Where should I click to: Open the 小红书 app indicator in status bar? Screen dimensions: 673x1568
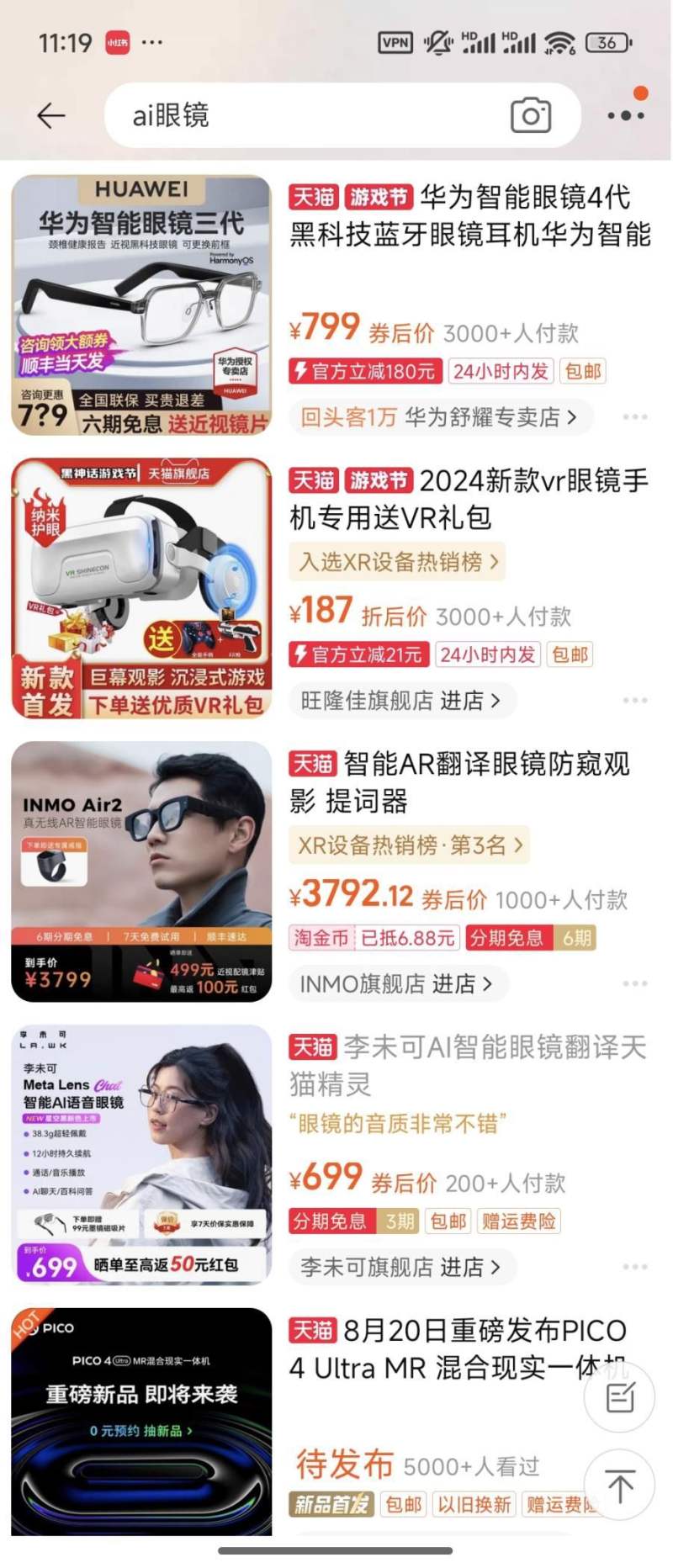point(118,44)
